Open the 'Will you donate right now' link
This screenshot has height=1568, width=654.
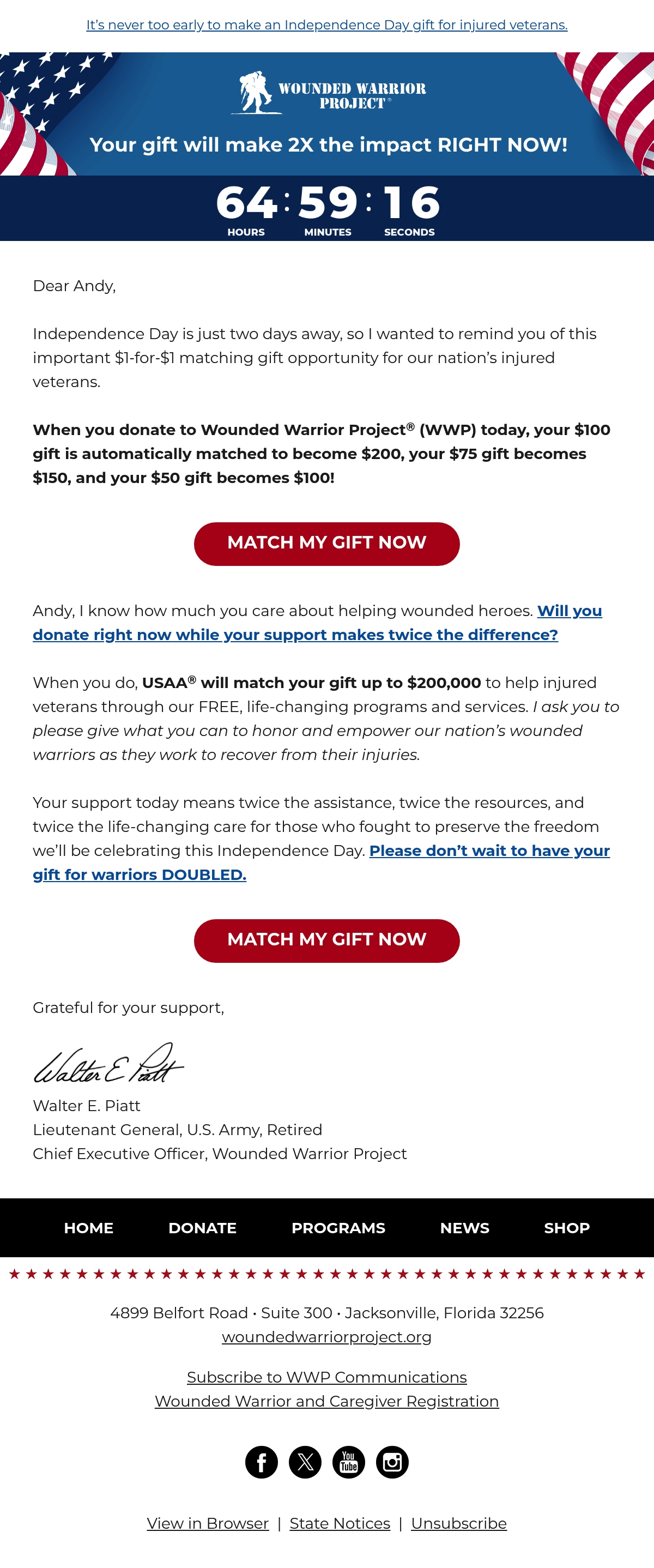pos(318,623)
